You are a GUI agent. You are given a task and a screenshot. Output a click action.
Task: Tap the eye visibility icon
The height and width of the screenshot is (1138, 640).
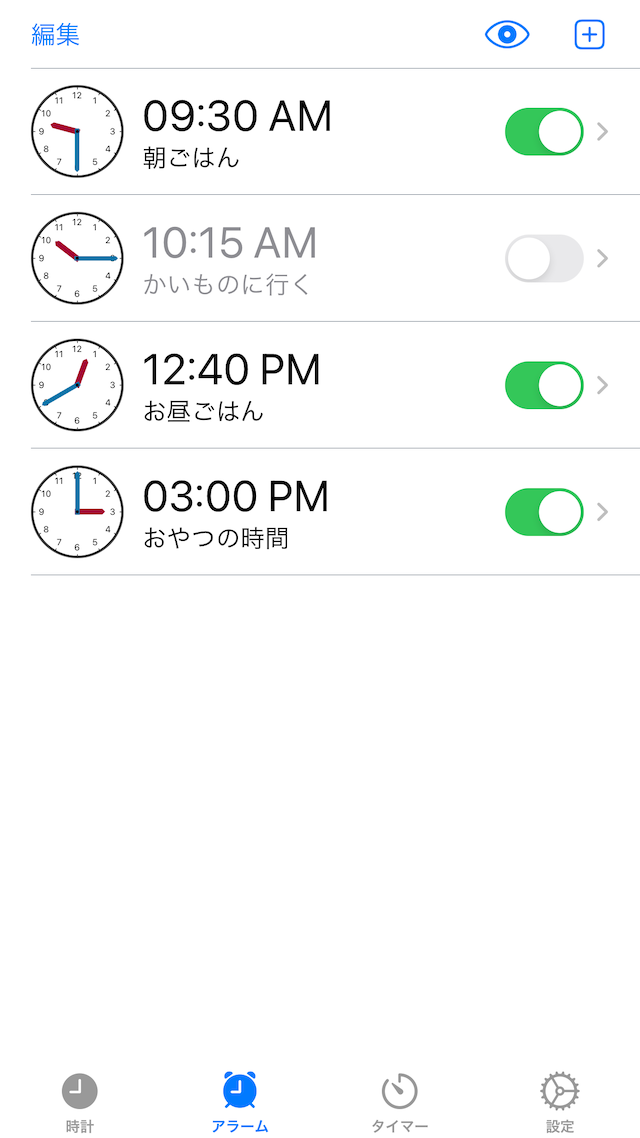507,34
